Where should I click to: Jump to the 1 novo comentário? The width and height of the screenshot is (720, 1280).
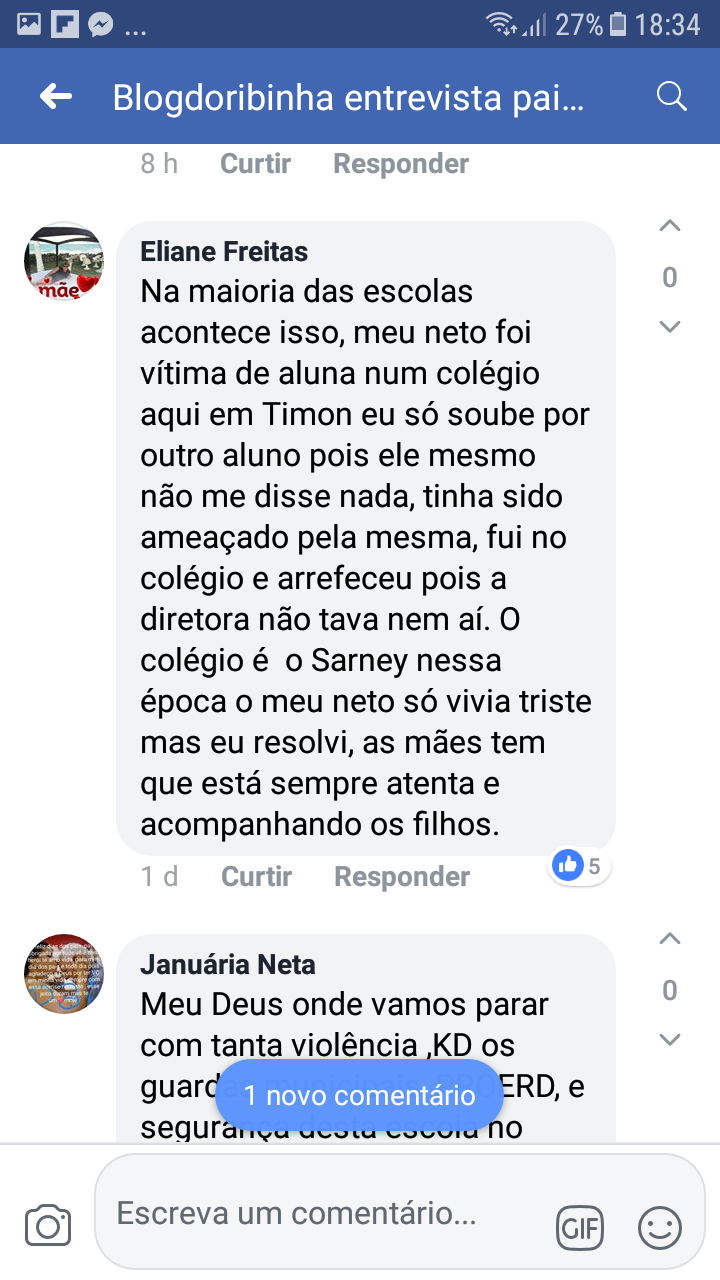359,1095
